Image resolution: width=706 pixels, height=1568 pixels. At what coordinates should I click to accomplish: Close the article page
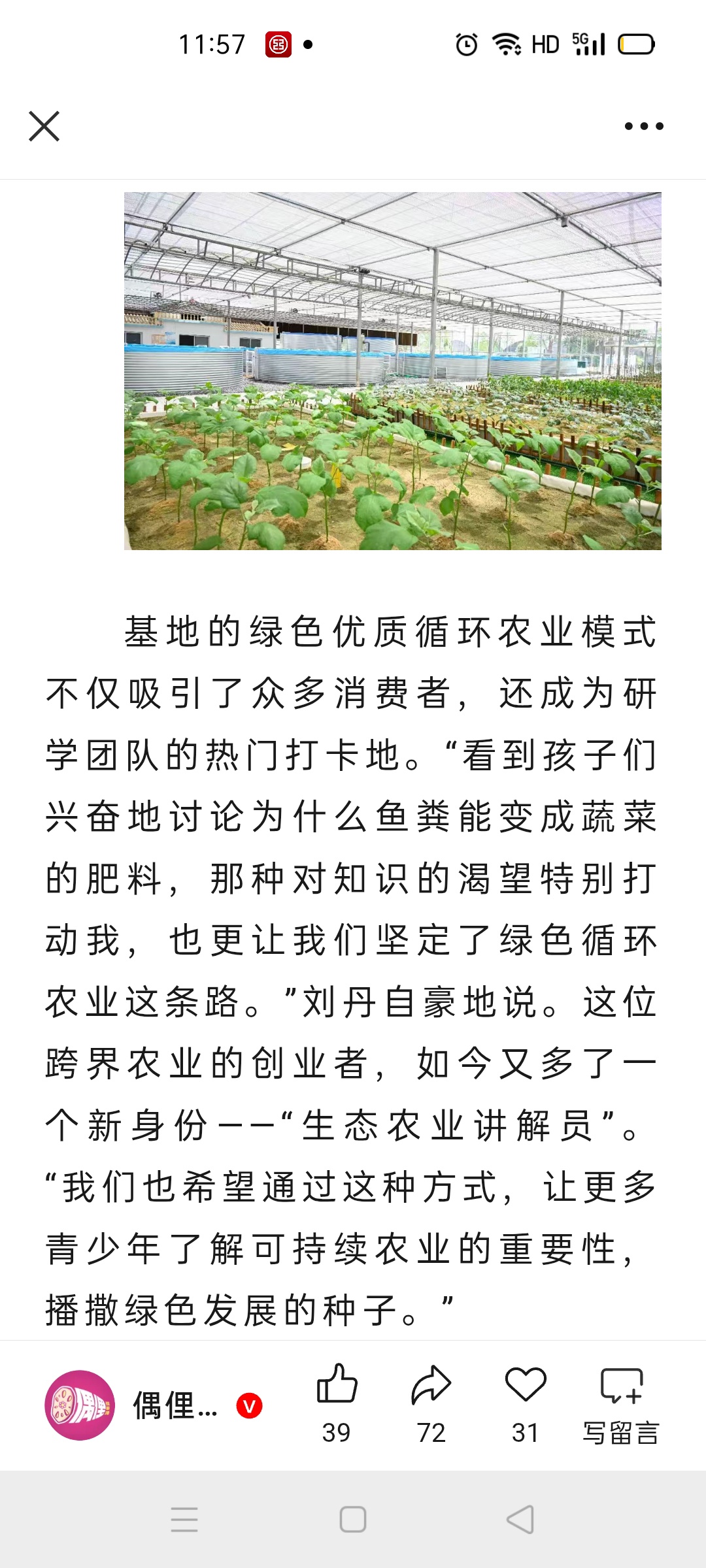pyautogui.click(x=44, y=126)
